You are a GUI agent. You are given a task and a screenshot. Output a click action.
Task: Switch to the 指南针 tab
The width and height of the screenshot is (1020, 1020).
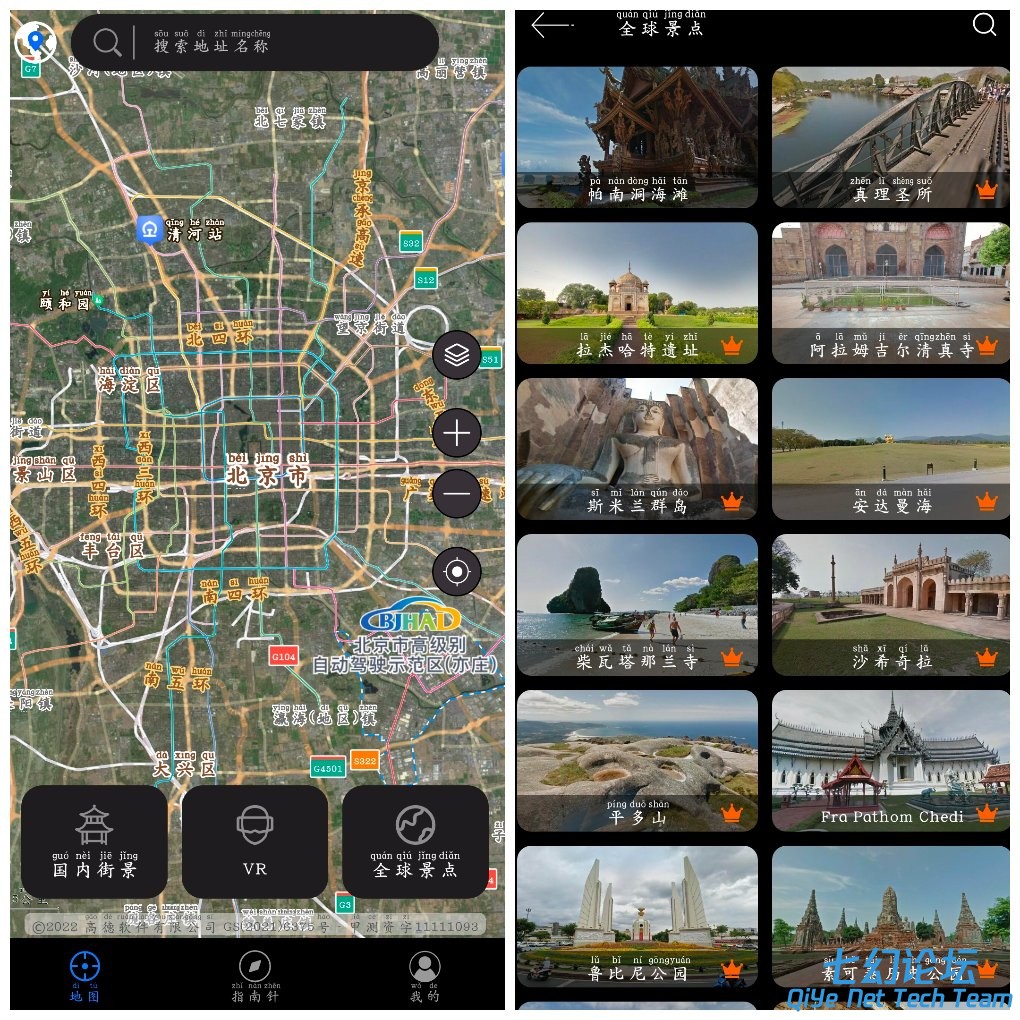[x=255, y=976]
